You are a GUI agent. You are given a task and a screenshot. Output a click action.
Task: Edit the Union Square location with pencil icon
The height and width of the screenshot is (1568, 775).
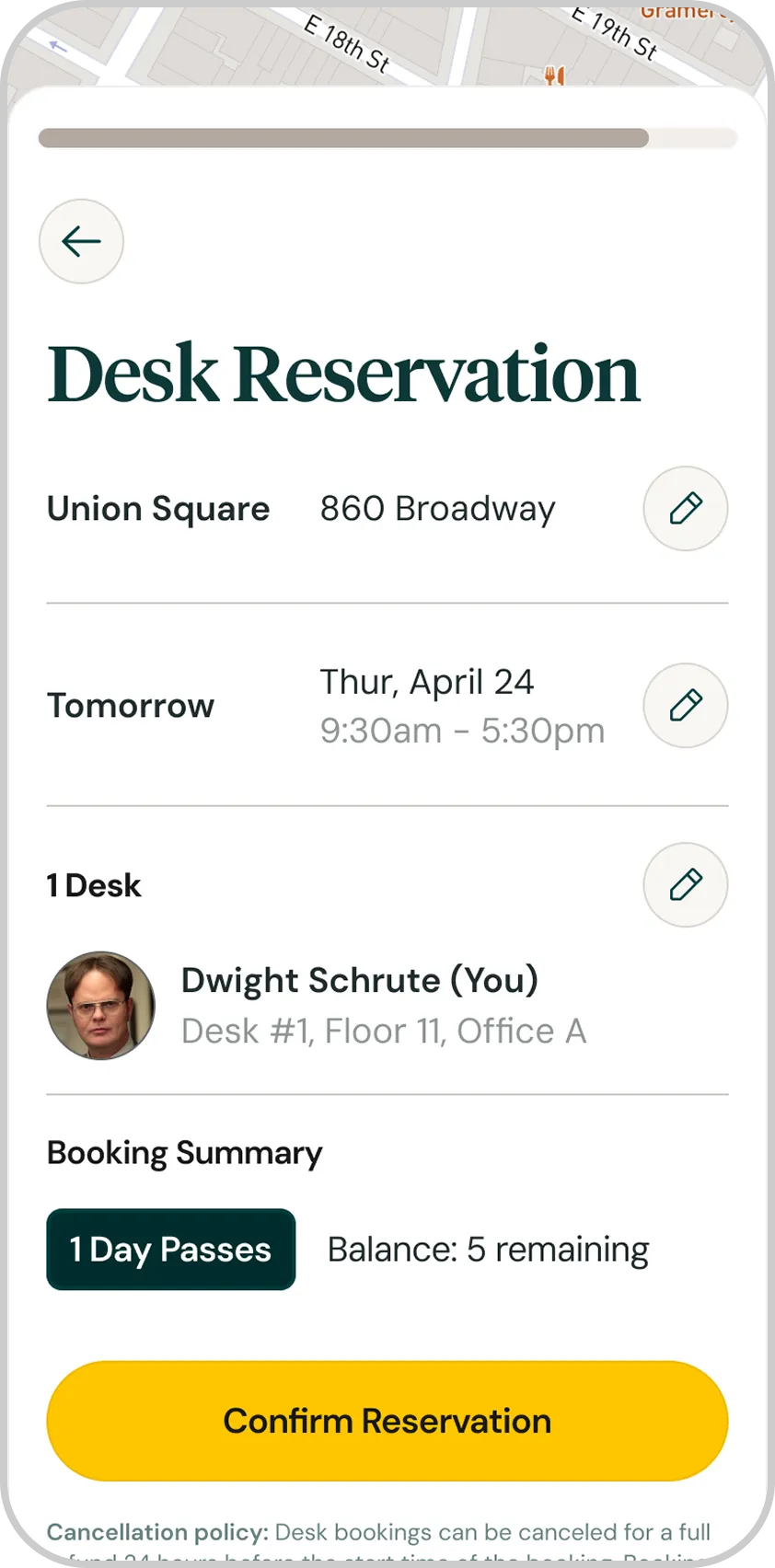[x=686, y=509]
